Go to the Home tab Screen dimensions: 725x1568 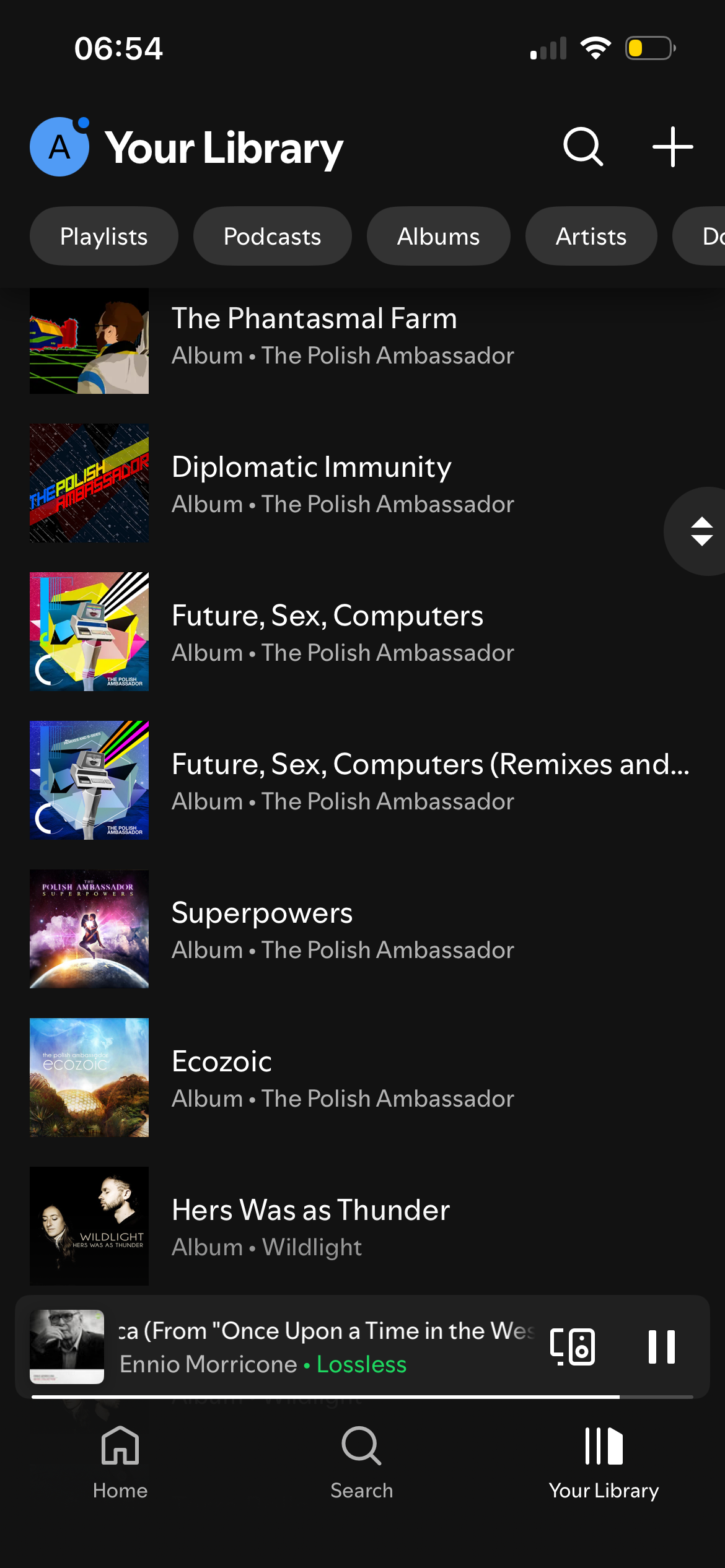point(120,1463)
